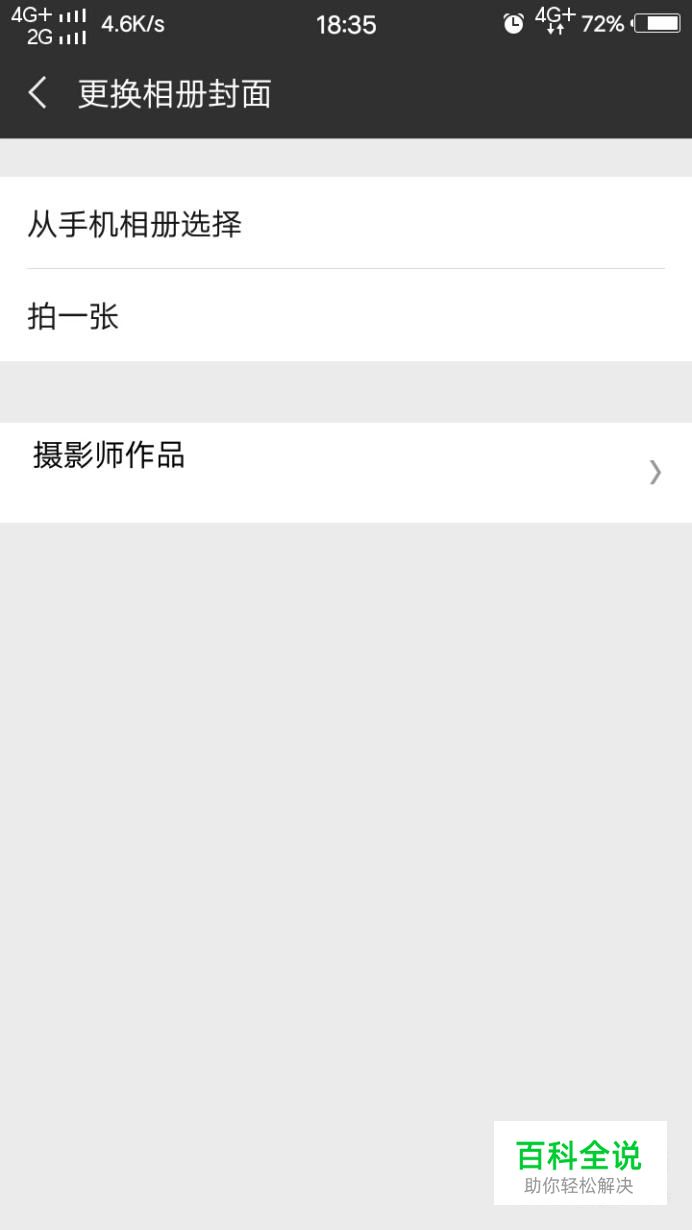
Task: Open 摄影师作品 gallery
Action: (x=345, y=471)
